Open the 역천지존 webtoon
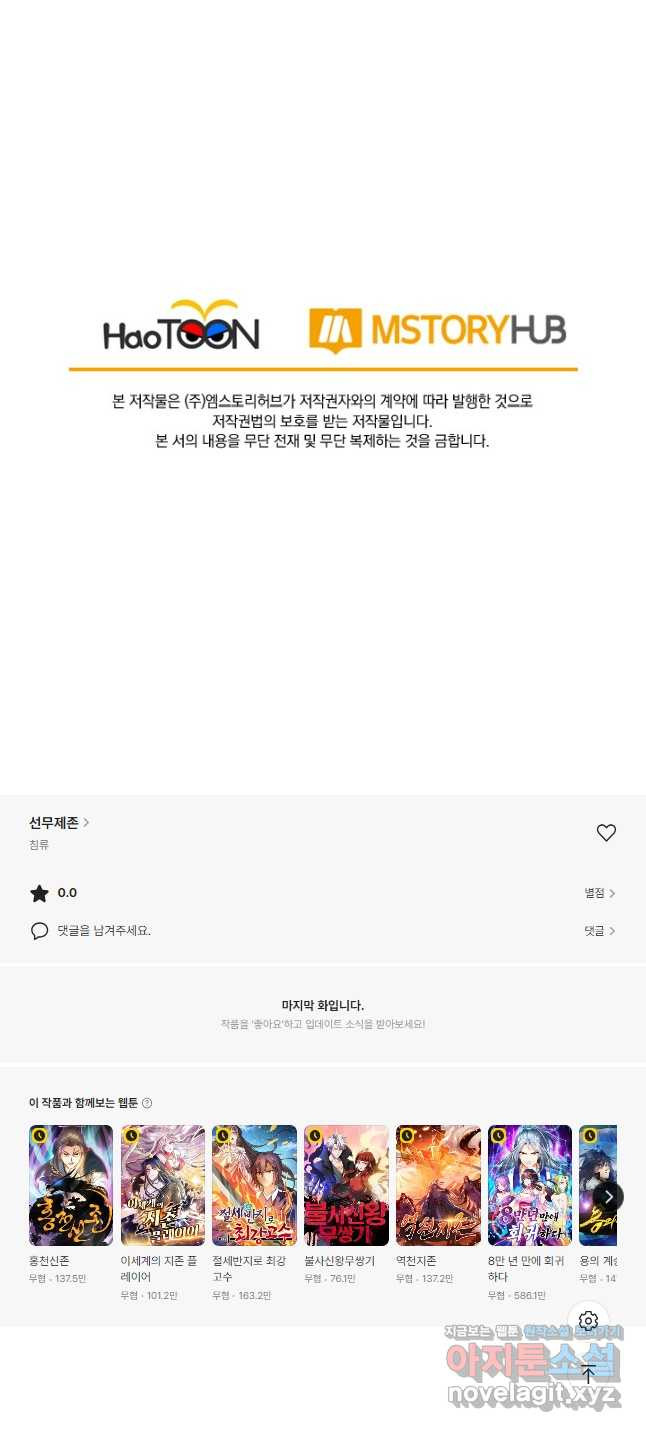Viewport: 646px width, 1432px height. pyautogui.click(x=438, y=1185)
